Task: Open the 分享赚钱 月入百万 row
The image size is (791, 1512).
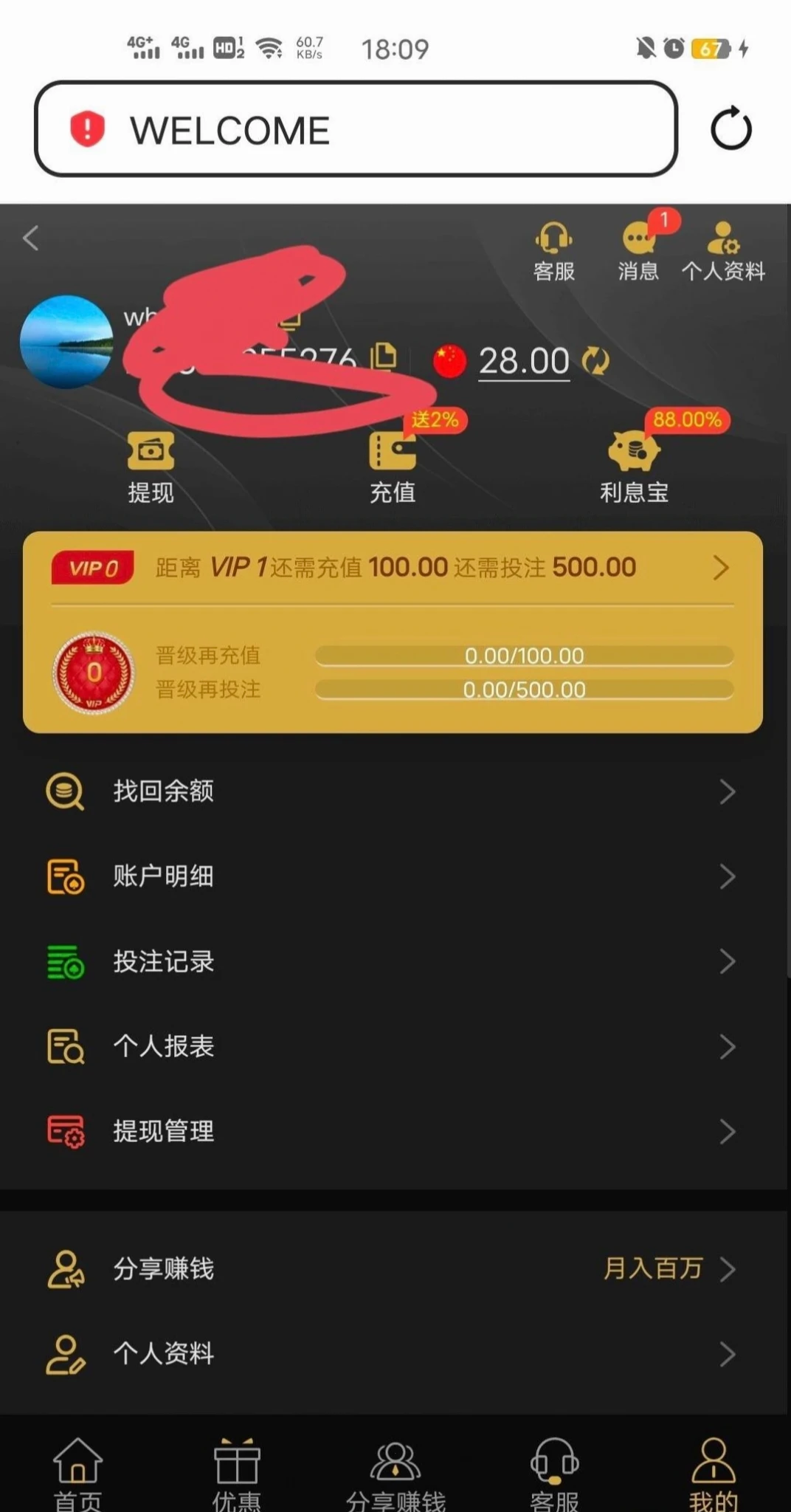Action: 393,1269
